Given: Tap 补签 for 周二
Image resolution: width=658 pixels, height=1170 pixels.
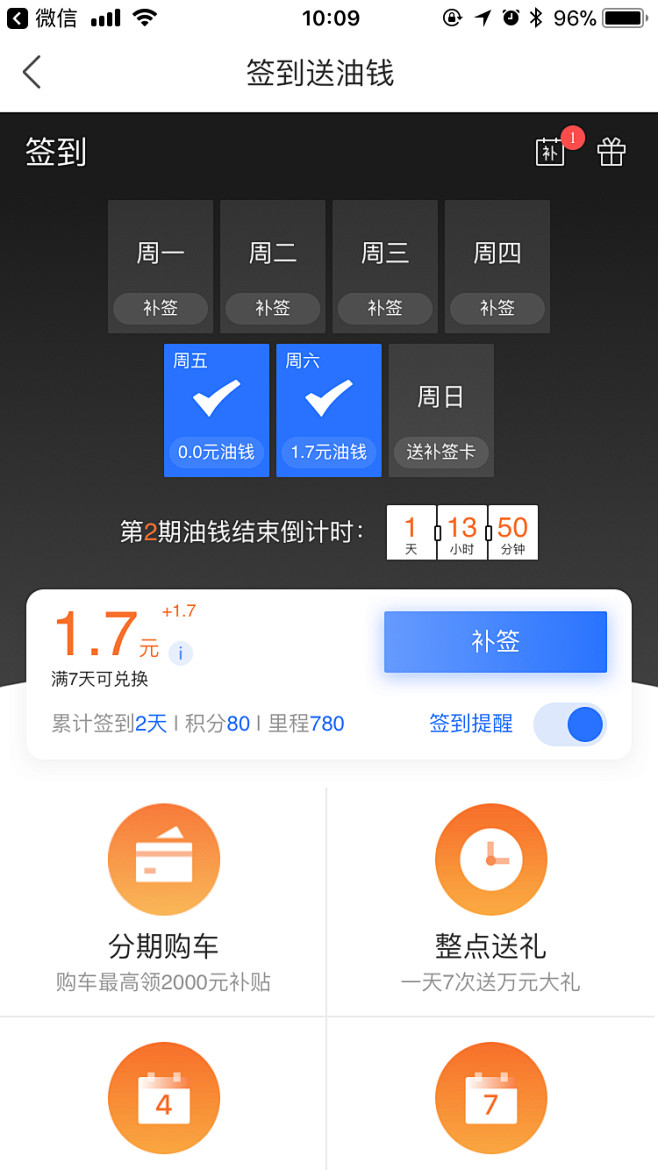Looking at the screenshot, I should click(x=273, y=308).
